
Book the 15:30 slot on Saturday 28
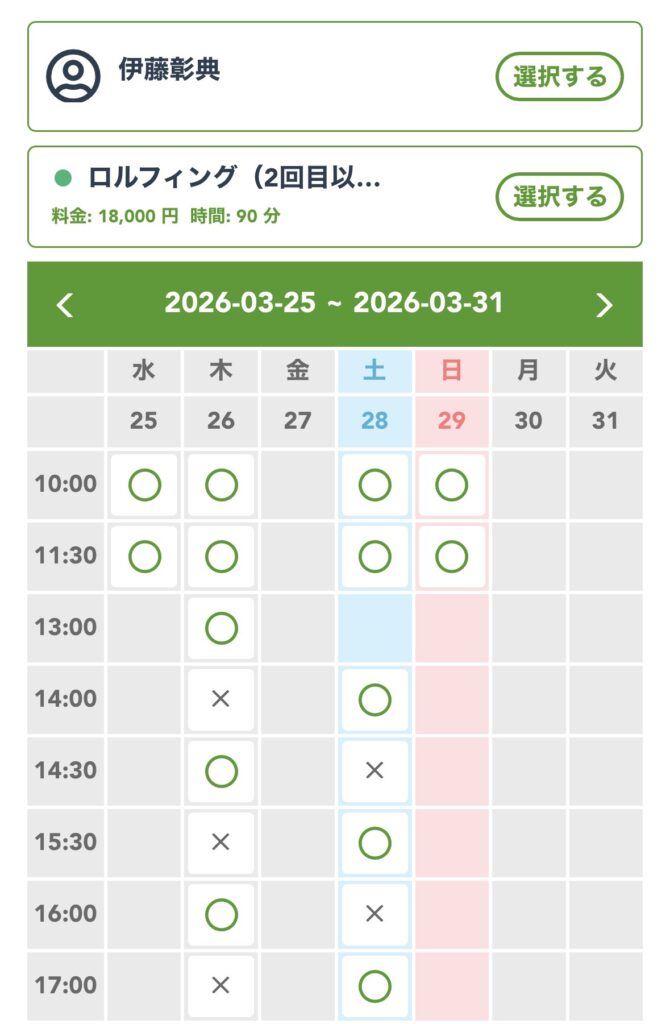click(x=375, y=843)
